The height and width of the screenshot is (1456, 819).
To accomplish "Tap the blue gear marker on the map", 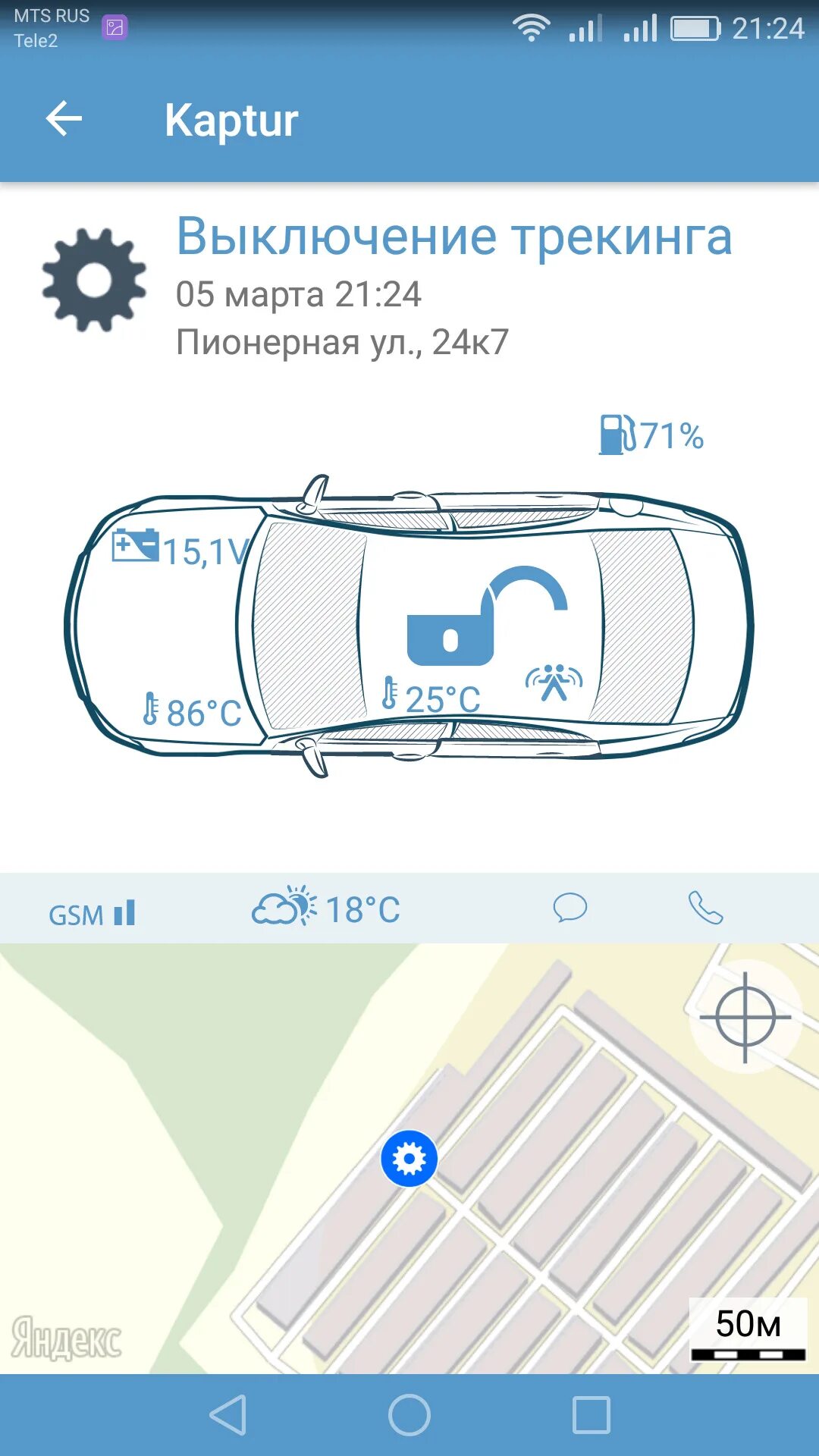I will (409, 1159).
